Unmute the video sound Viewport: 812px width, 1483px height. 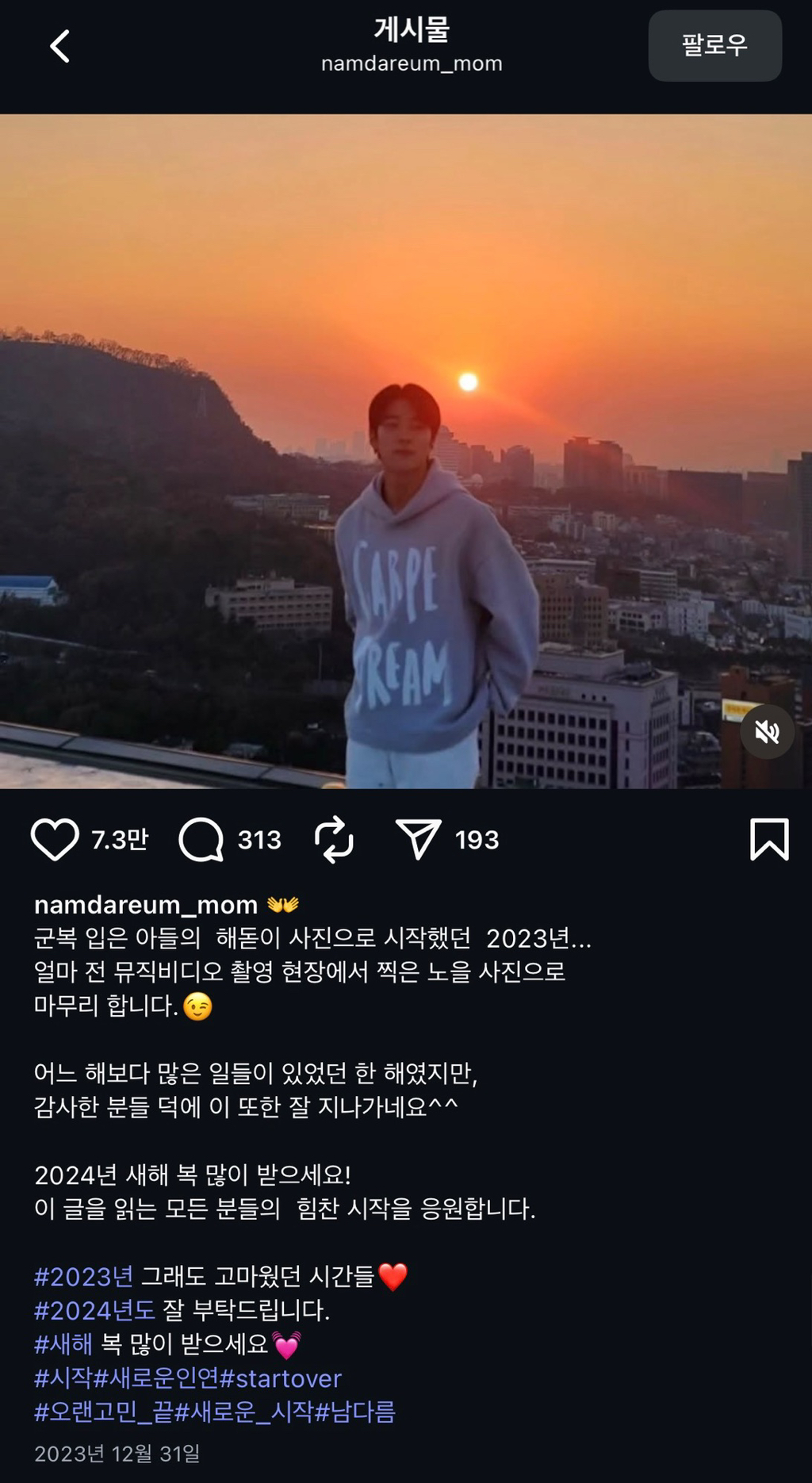[767, 732]
